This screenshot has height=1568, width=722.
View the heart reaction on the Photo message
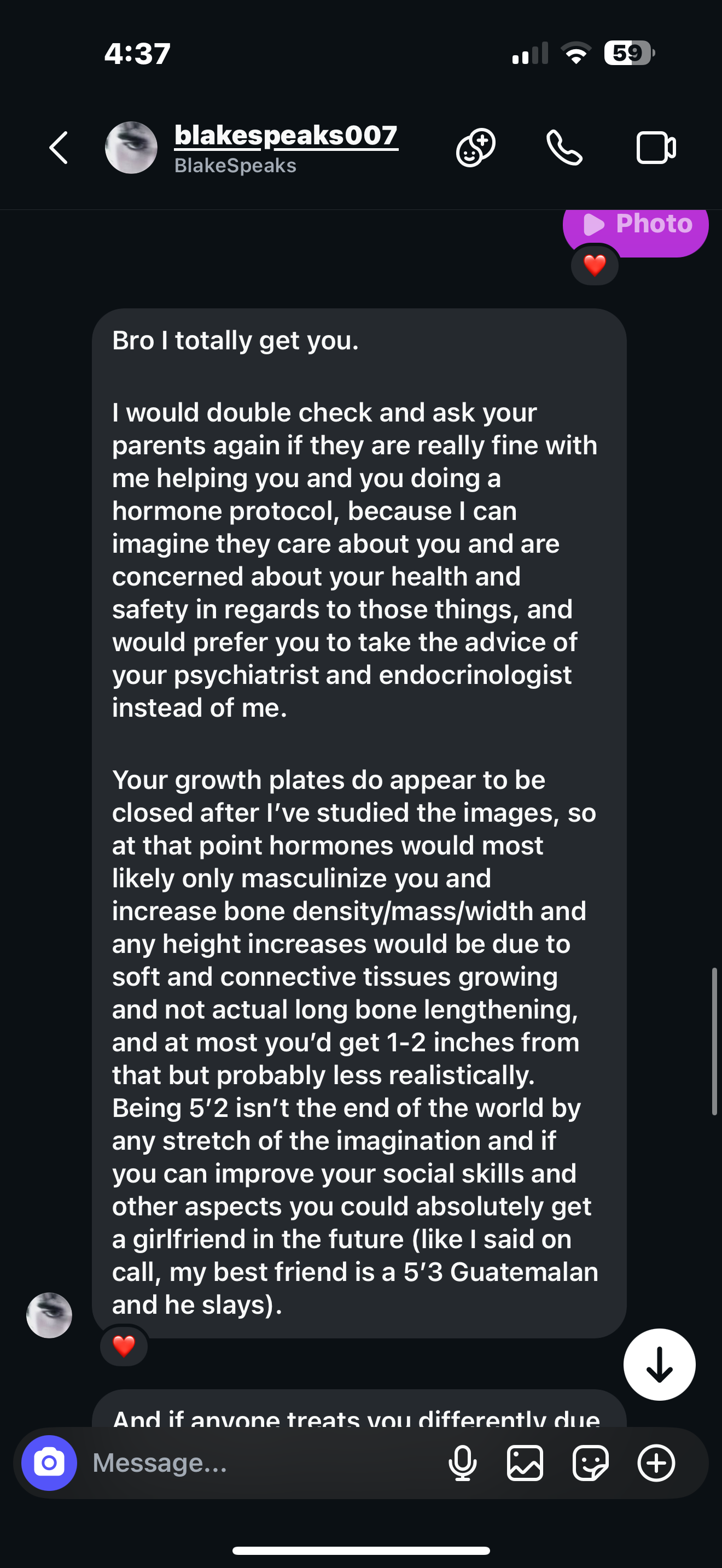pos(595,265)
